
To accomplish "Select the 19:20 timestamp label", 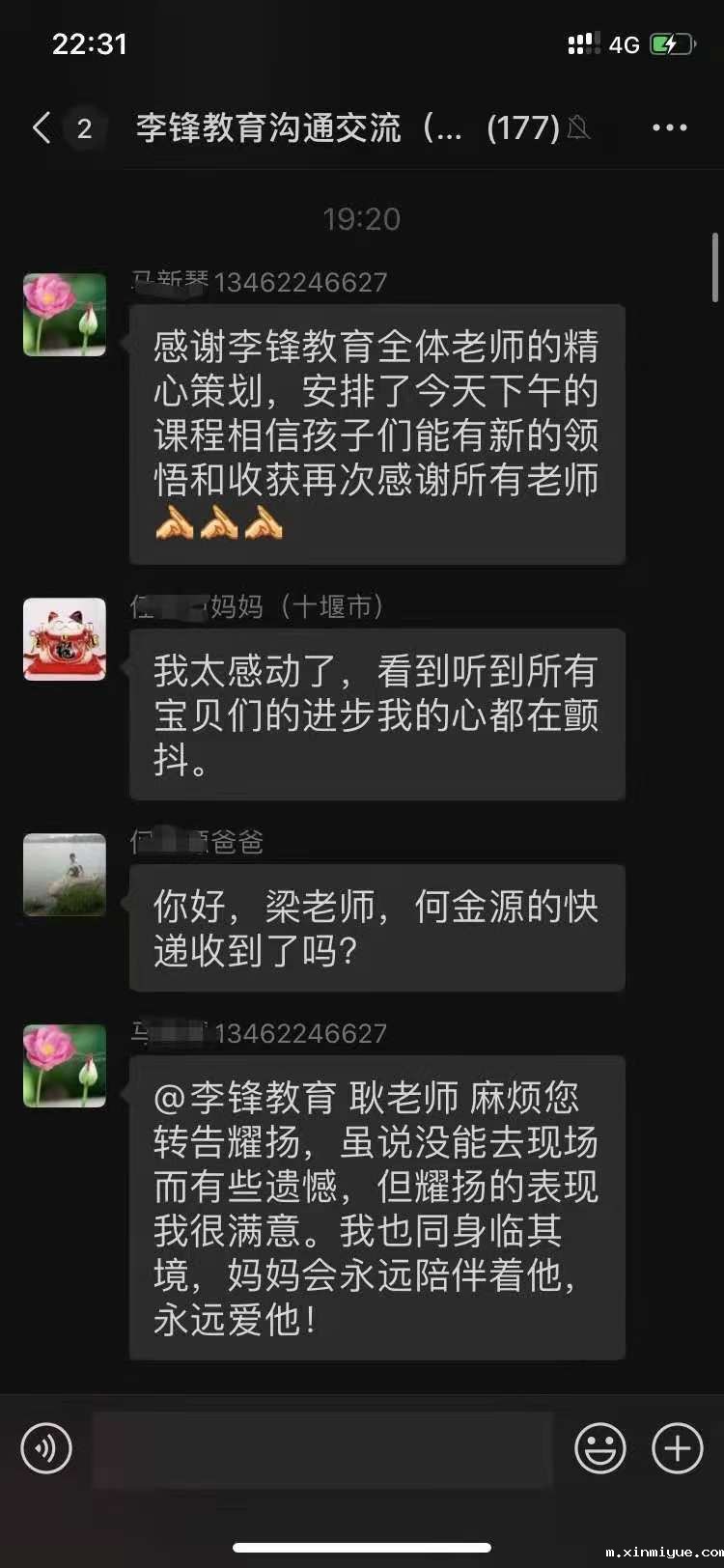I will click(x=361, y=219).
